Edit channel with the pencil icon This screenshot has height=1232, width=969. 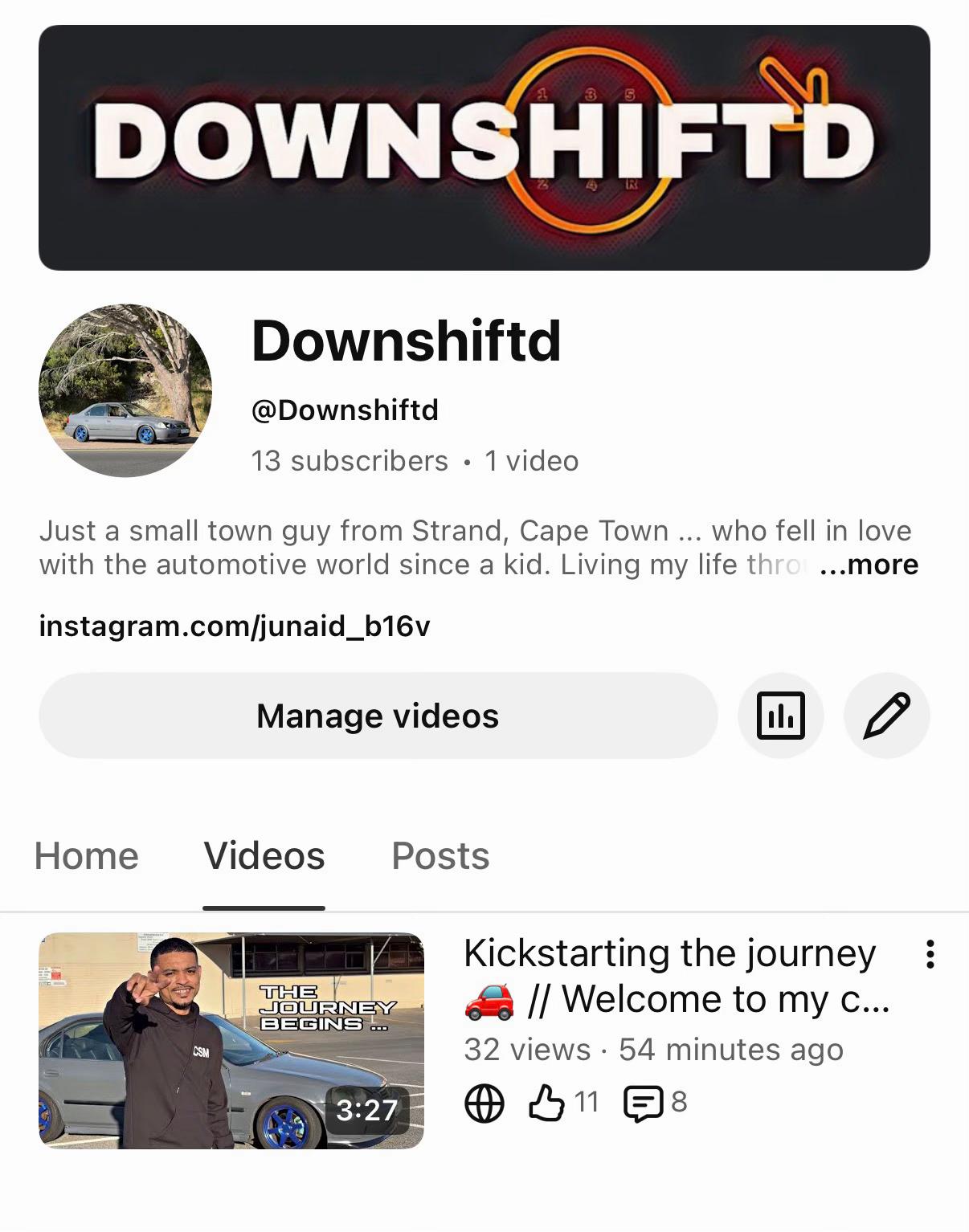tap(886, 716)
